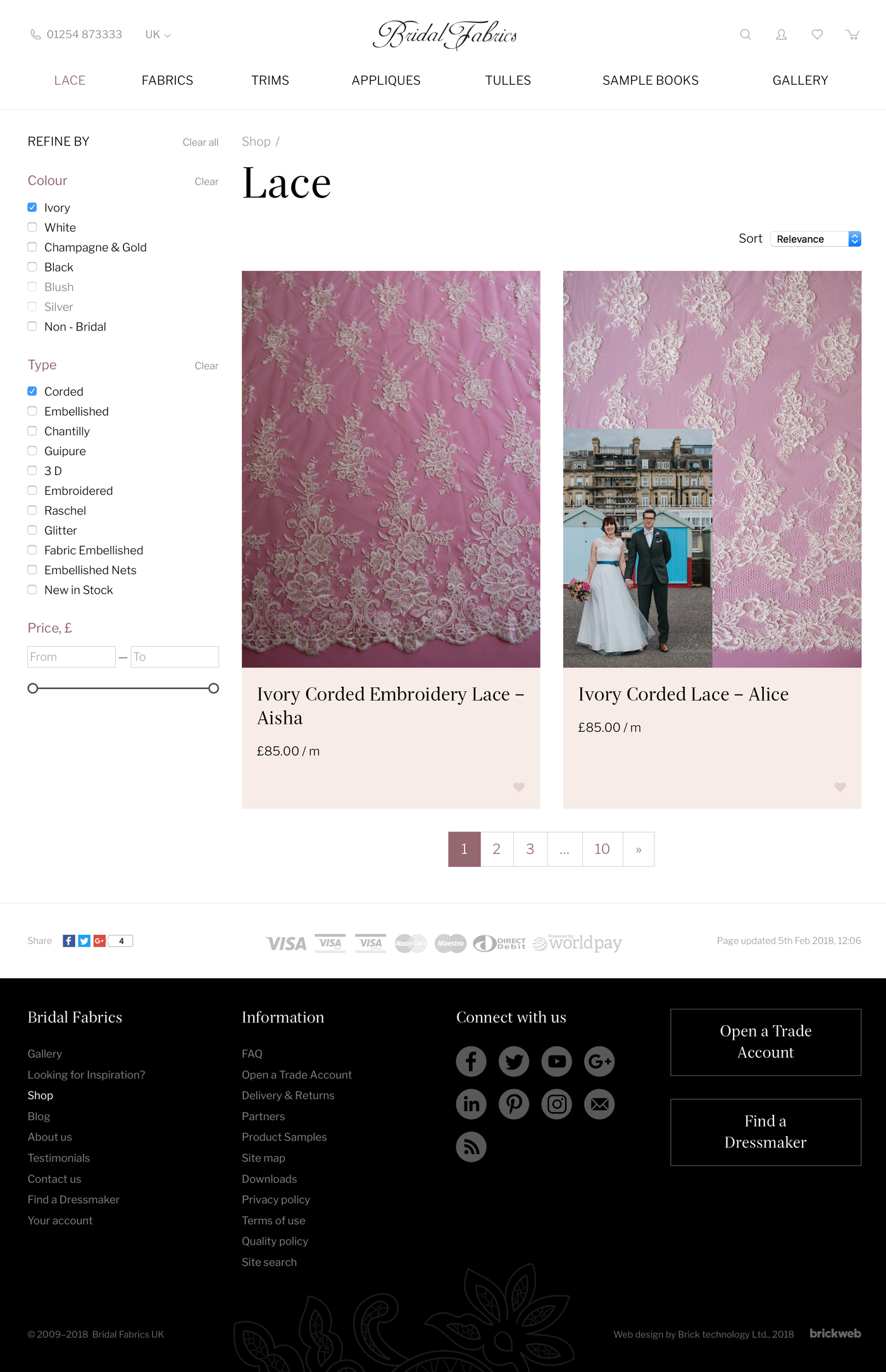Open the Sort by Relevance dropdown
Image resolution: width=886 pixels, height=1372 pixels.
tap(816, 239)
